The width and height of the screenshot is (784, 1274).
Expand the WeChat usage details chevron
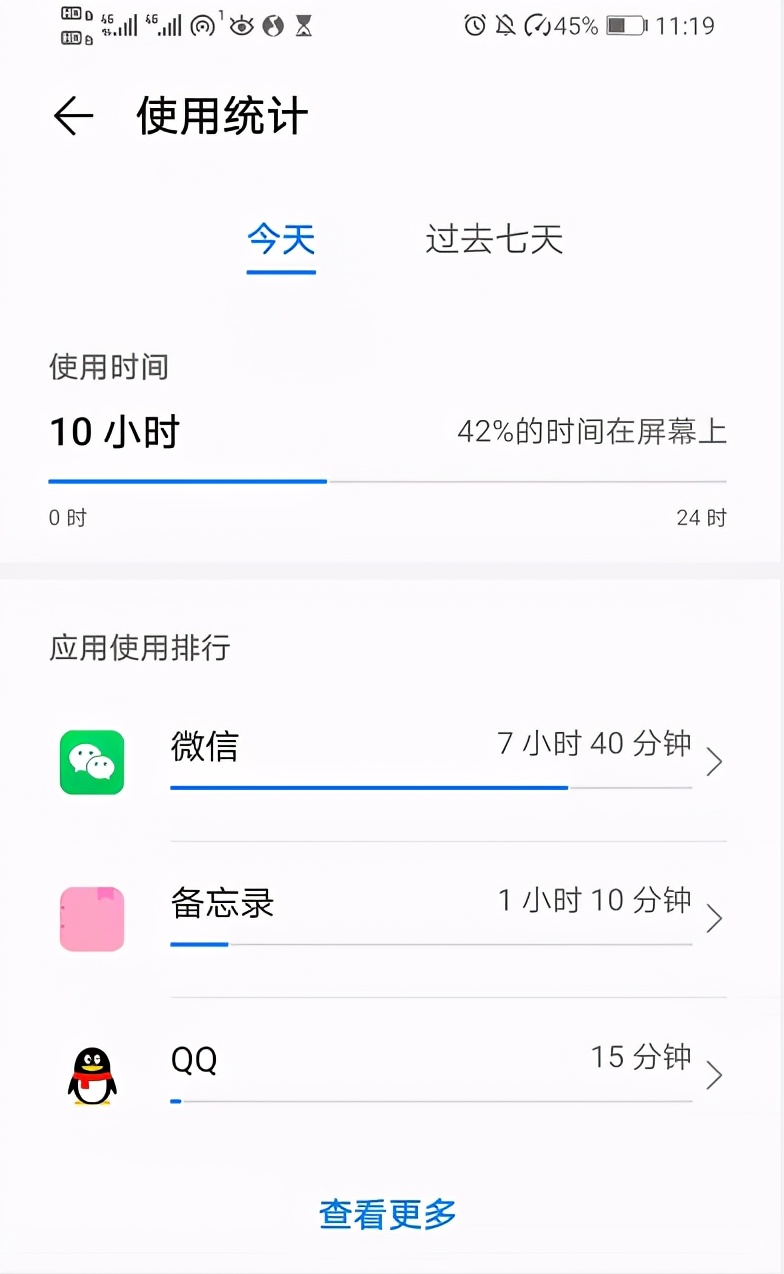[x=714, y=761]
